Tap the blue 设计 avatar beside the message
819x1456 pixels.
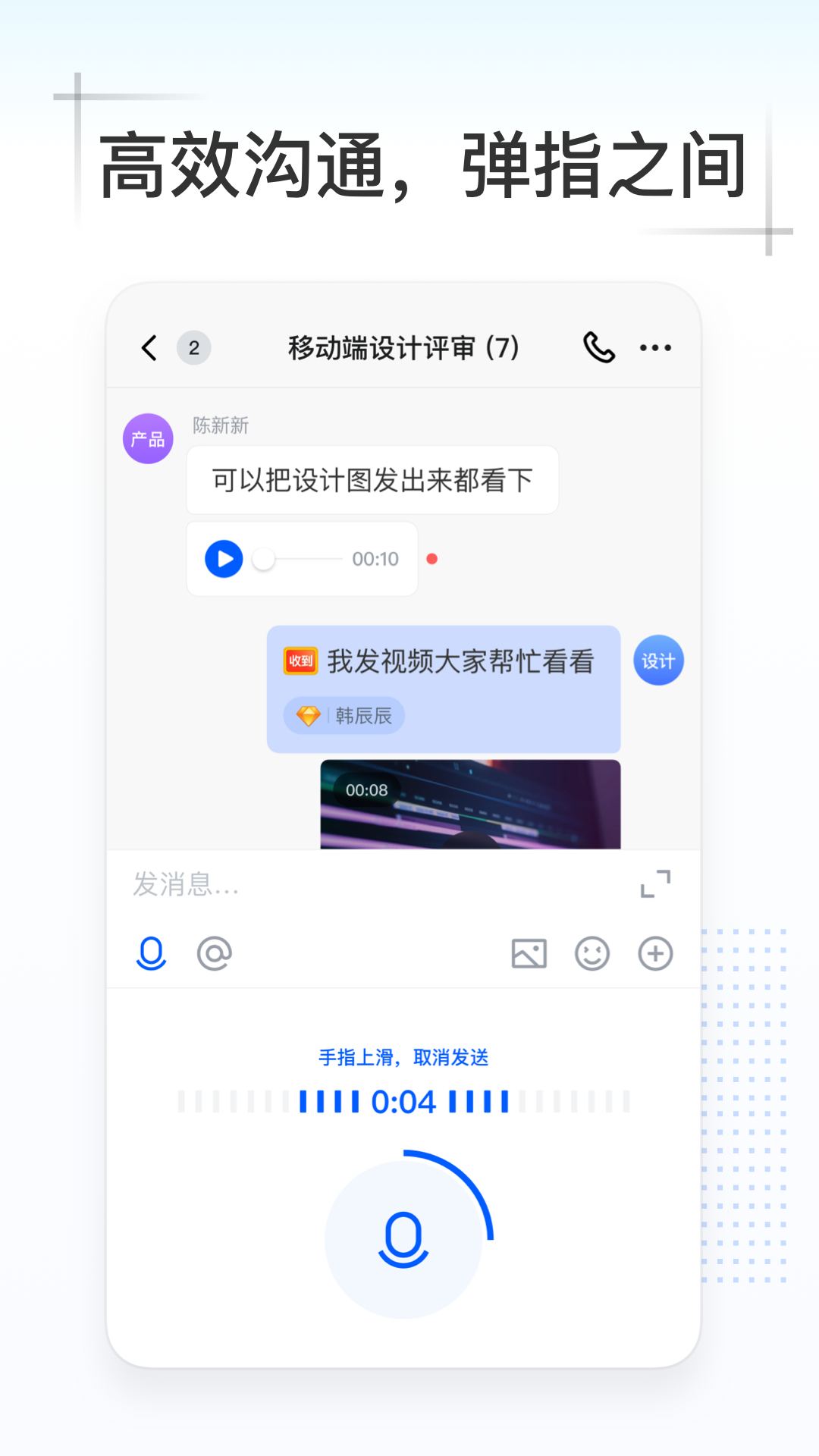pos(658,660)
